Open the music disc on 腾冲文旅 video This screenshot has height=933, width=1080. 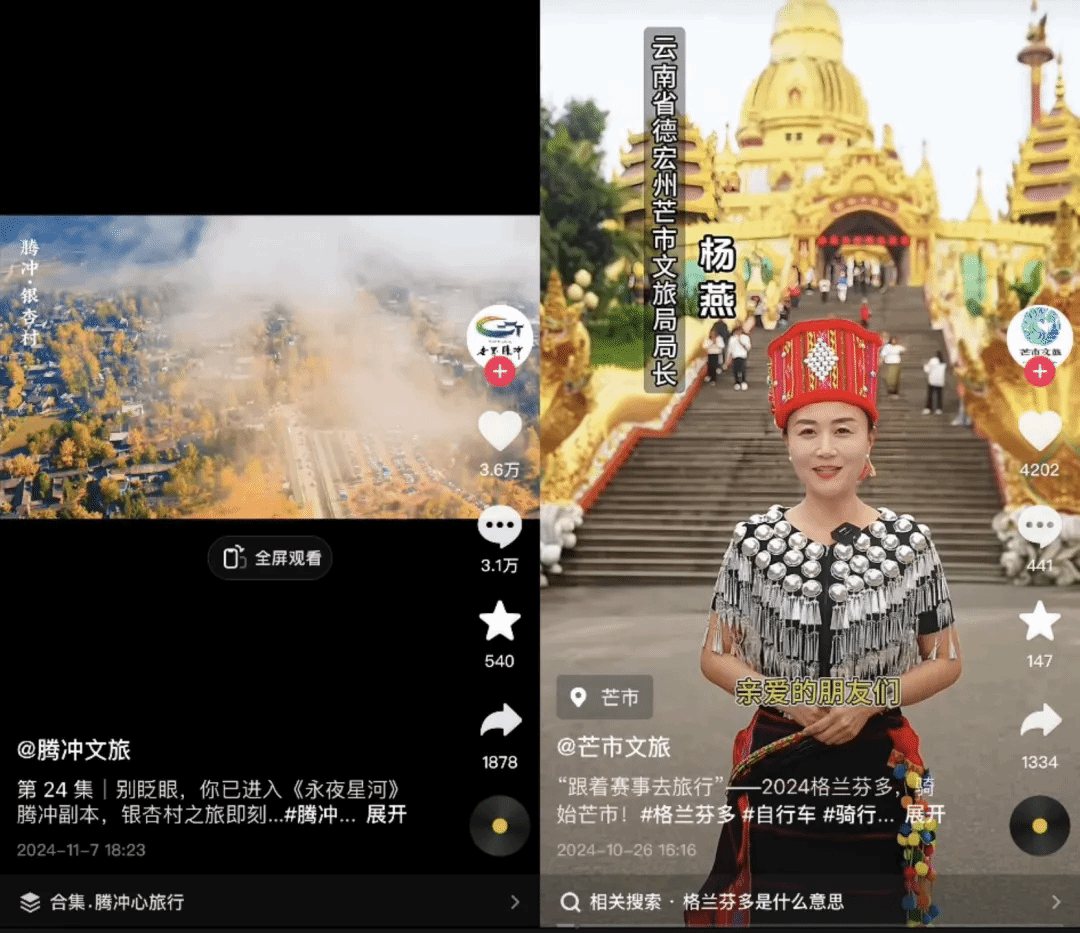(x=499, y=826)
